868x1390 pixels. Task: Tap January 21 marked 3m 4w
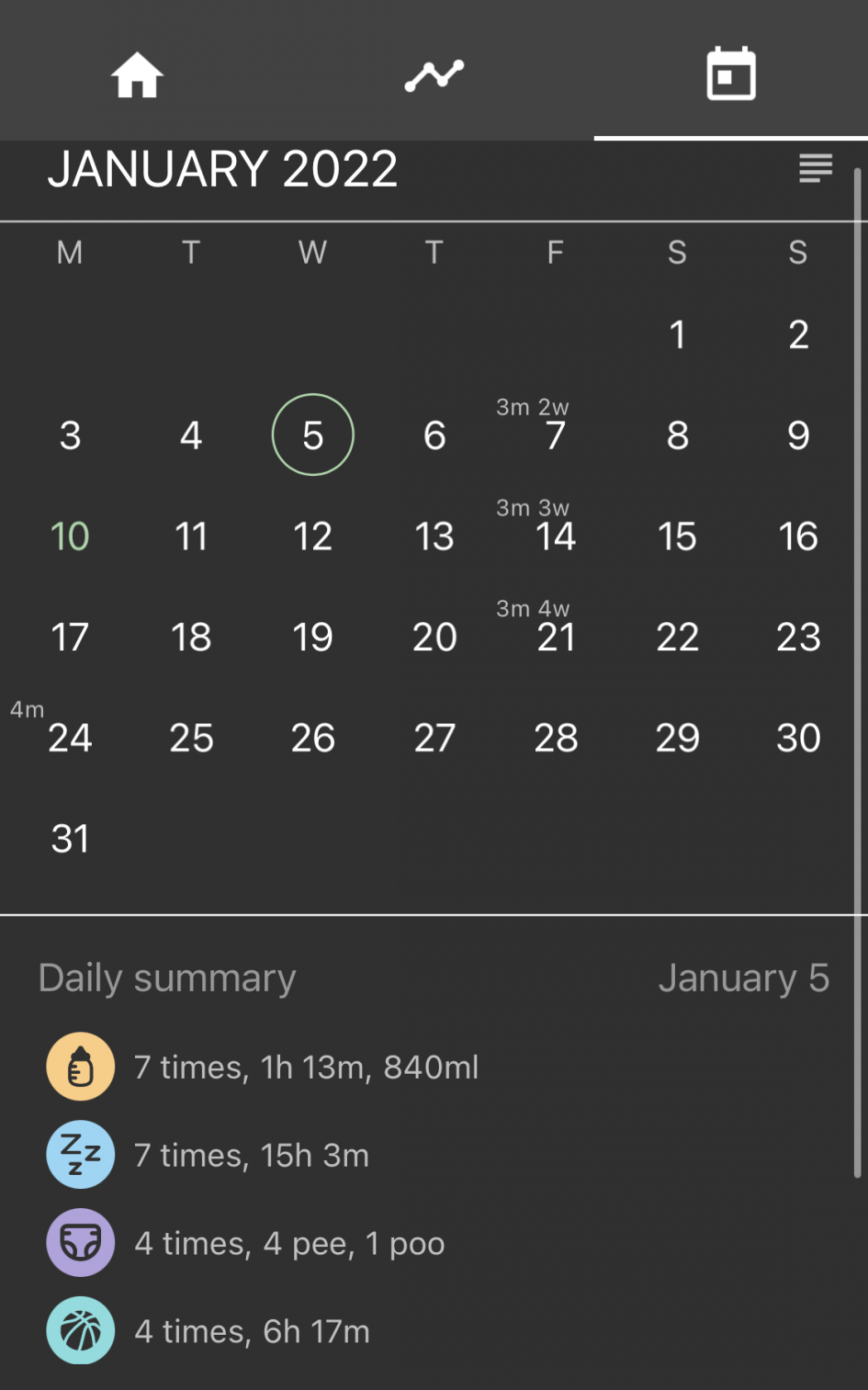pyautogui.click(x=555, y=637)
